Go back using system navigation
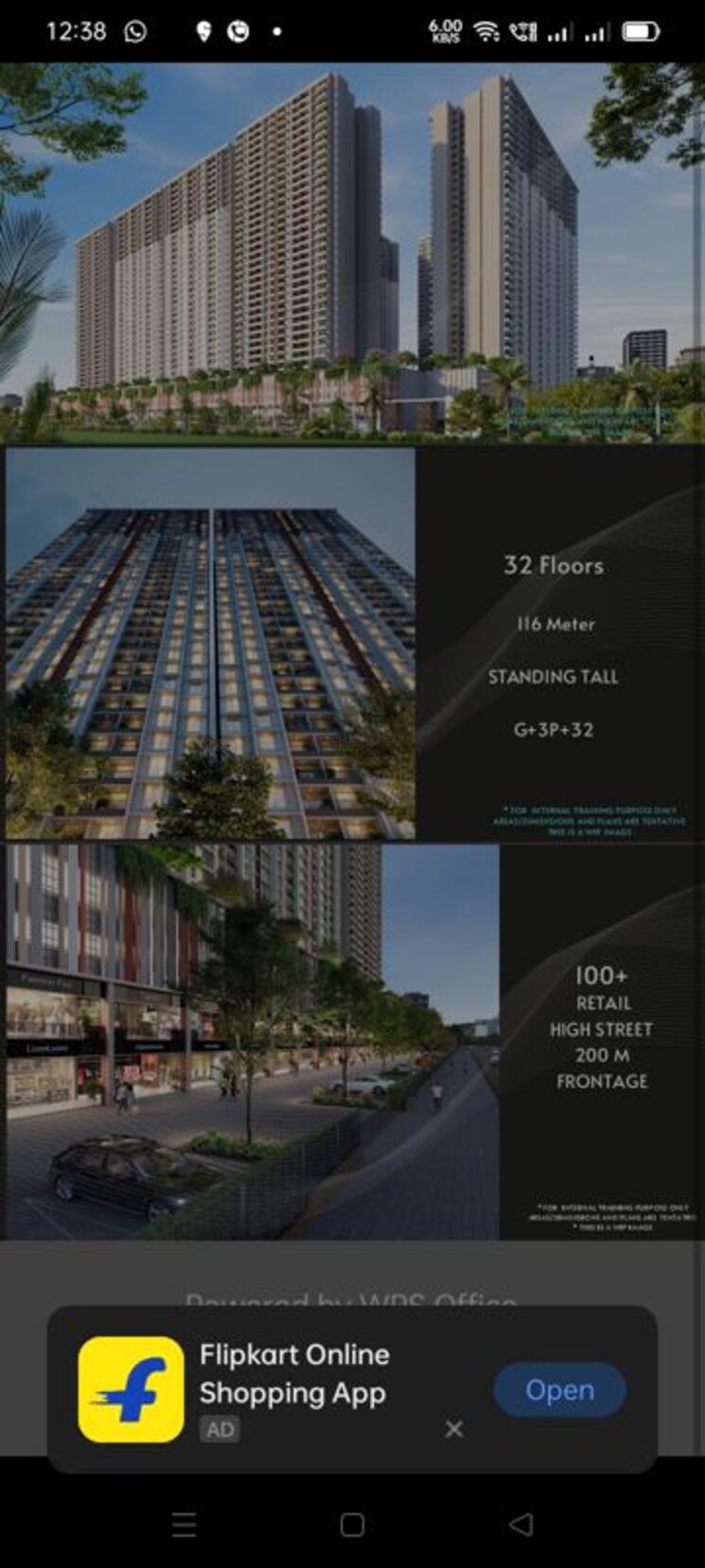The height and width of the screenshot is (1568, 705). (x=520, y=1524)
